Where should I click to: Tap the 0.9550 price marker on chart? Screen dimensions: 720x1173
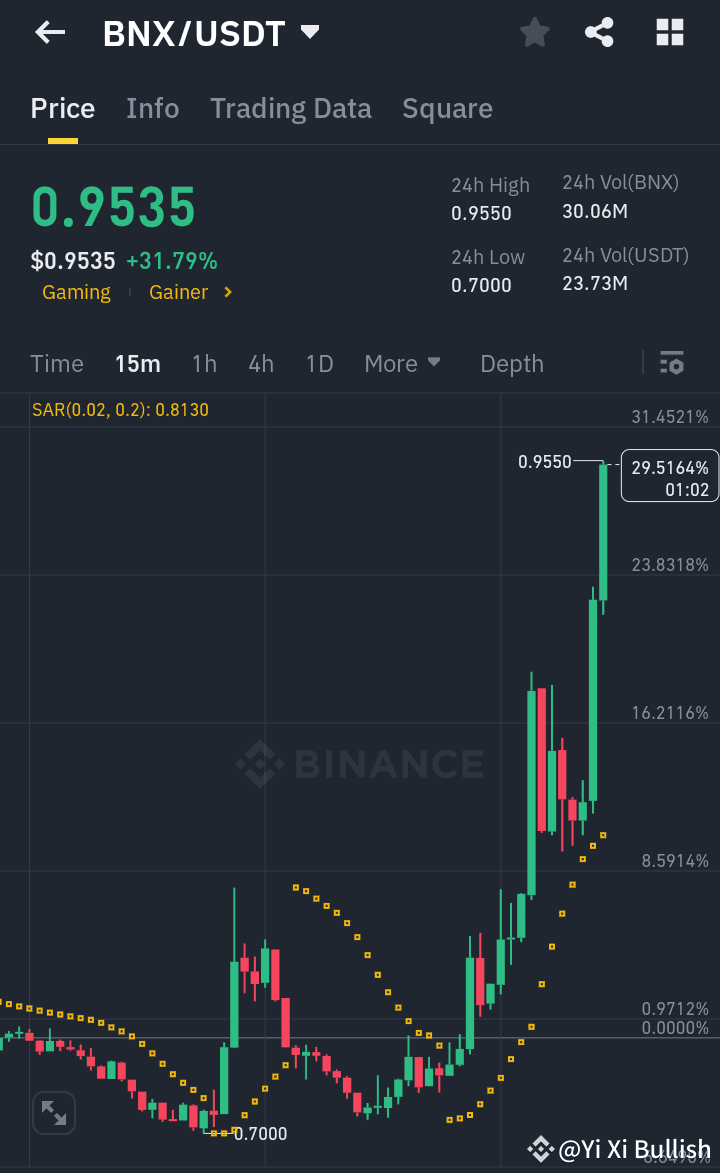(544, 462)
